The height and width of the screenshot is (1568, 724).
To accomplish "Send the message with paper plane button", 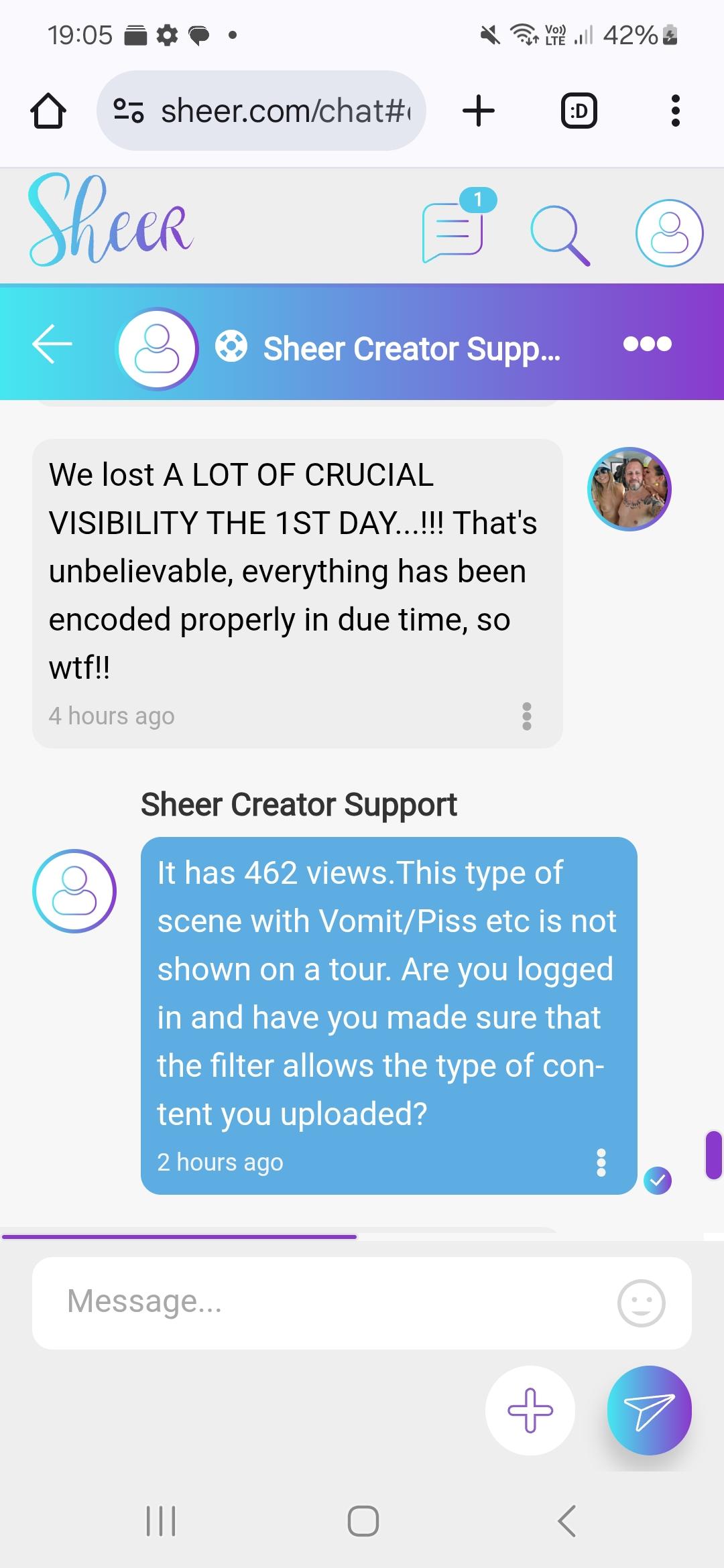I will point(649,1411).
